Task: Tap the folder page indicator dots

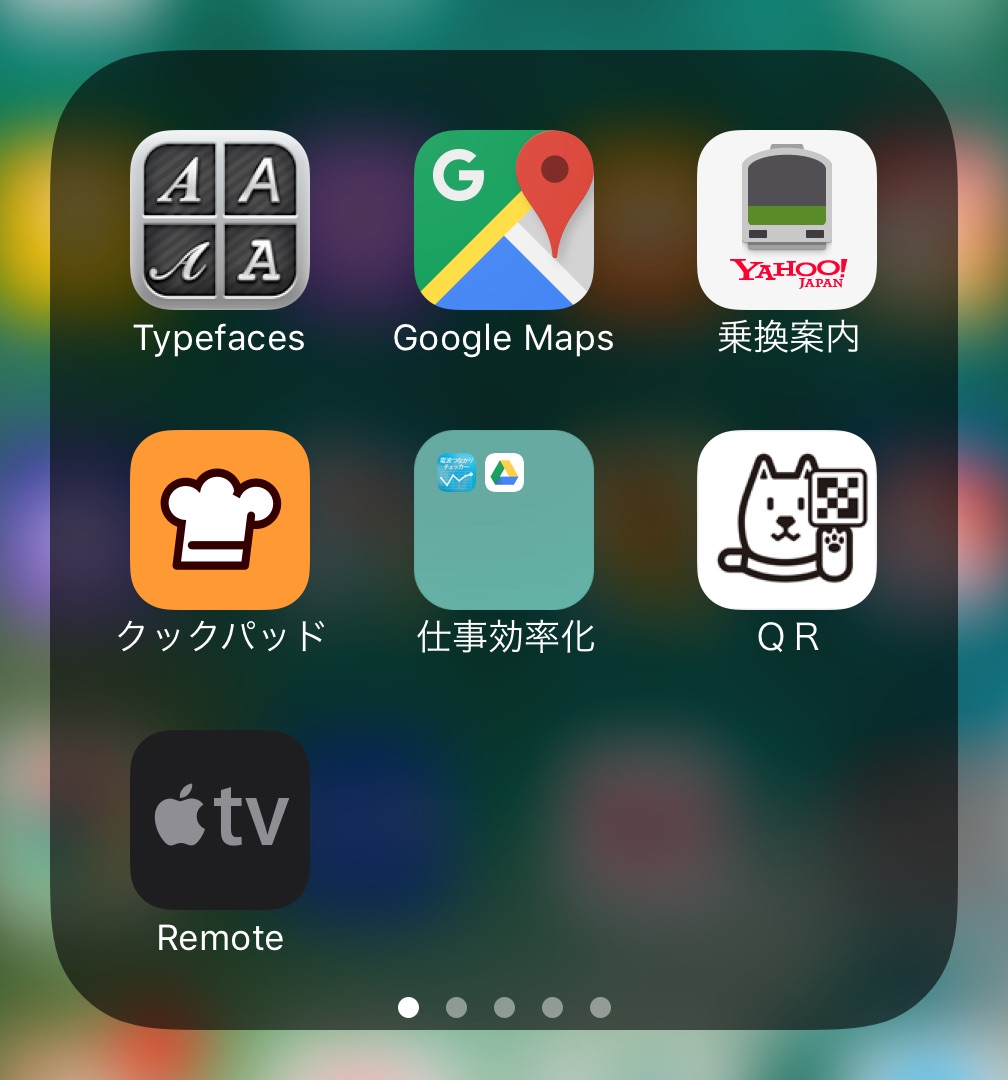Action: pyautogui.click(x=504, y=1007)
